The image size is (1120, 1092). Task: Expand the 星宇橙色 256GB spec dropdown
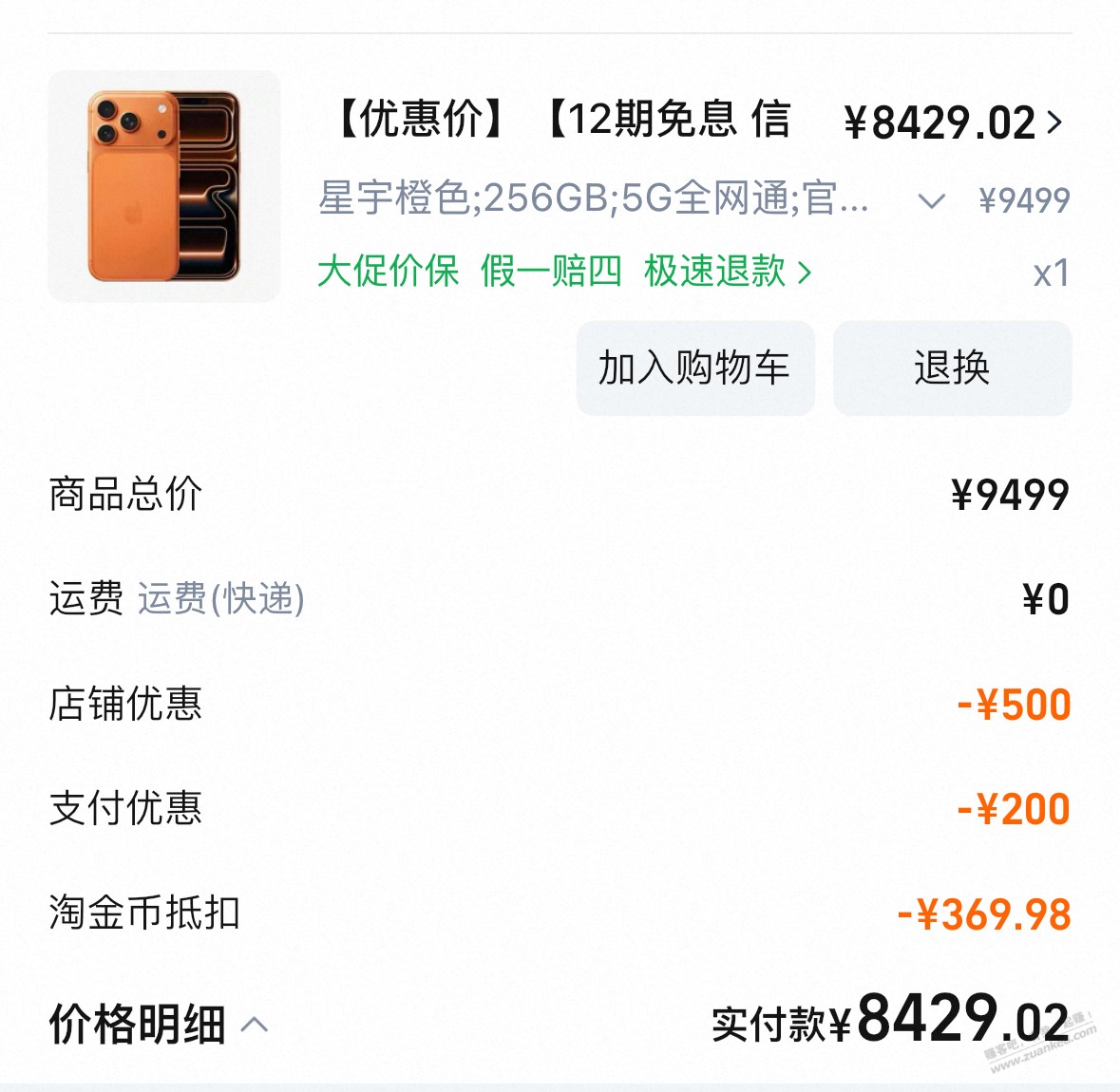click(931, 200)
